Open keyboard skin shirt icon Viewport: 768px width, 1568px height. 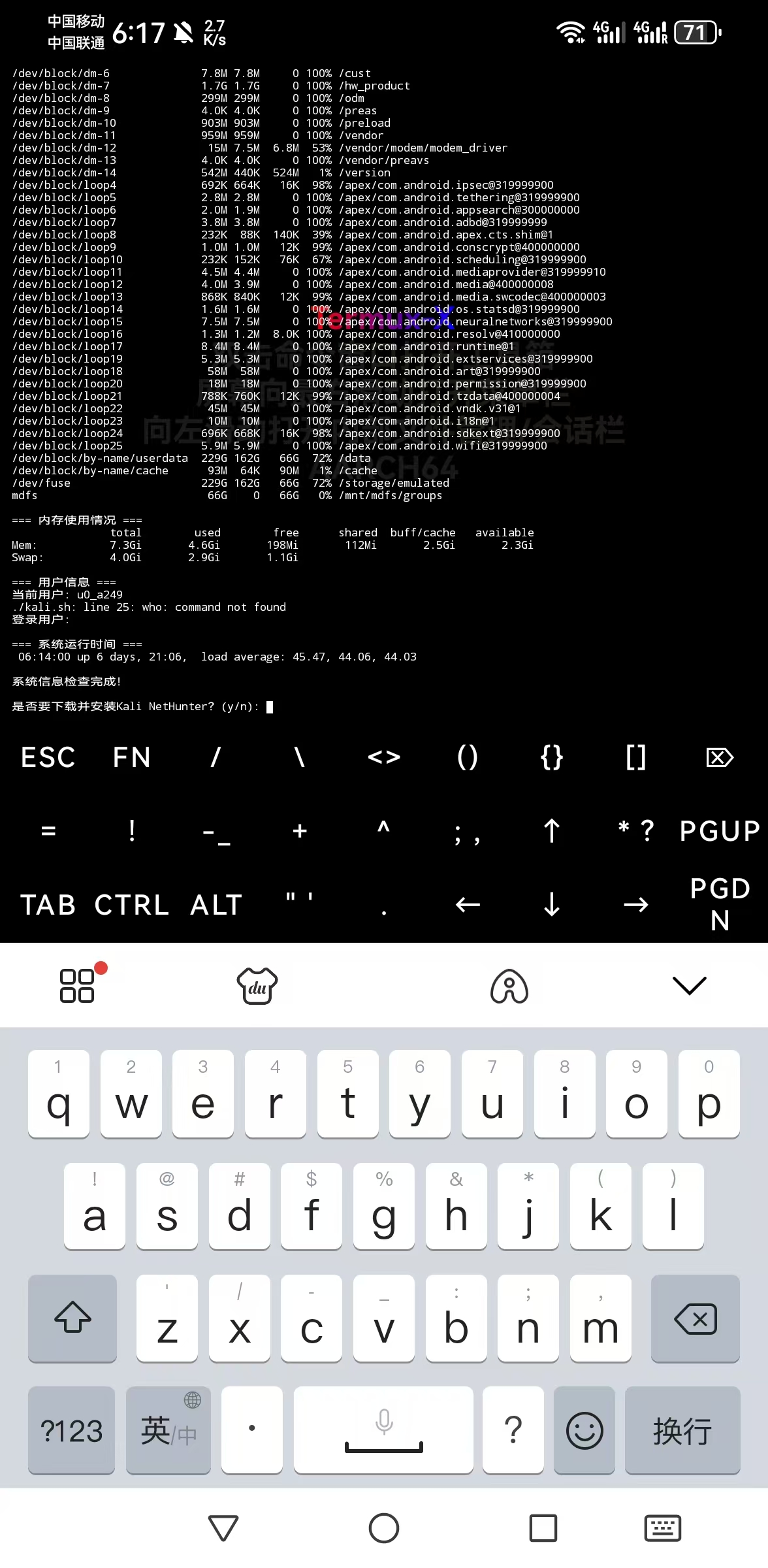(257, 985)
